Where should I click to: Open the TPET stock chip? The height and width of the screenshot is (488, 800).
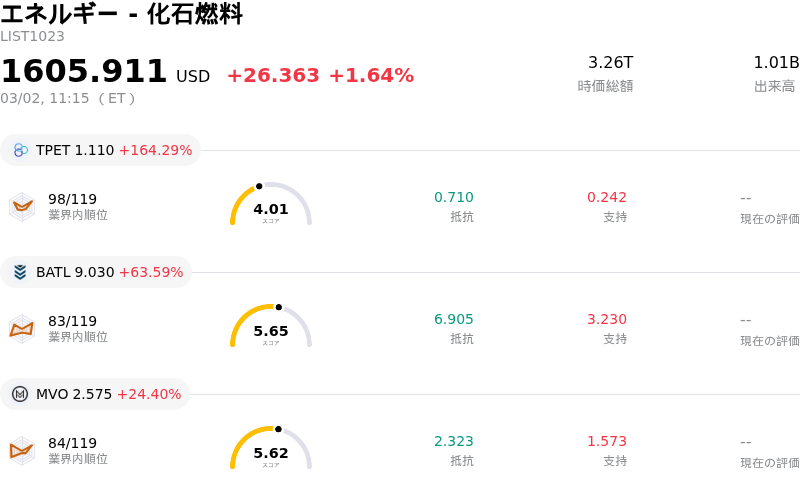[x=101, y=150]
